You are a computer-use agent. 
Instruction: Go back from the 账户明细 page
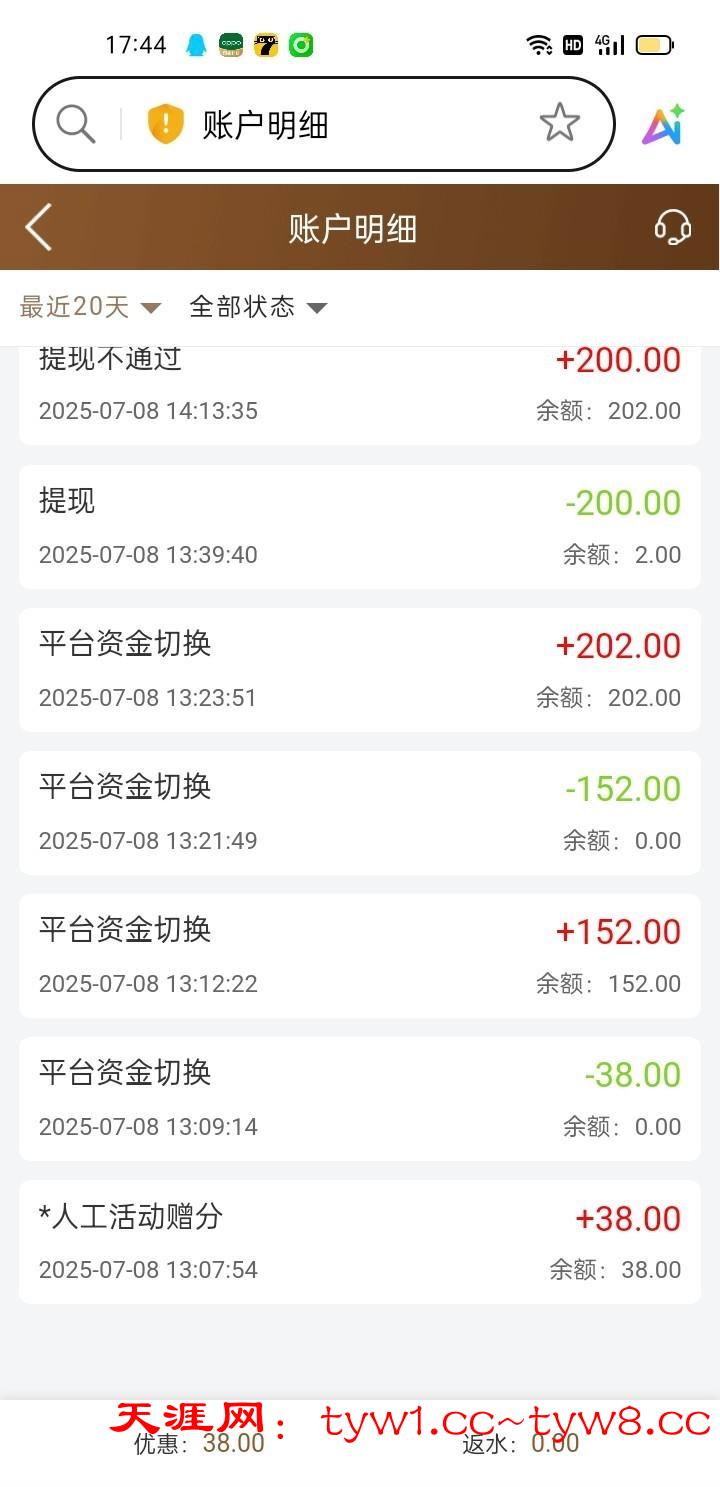[x=39, y=228]
